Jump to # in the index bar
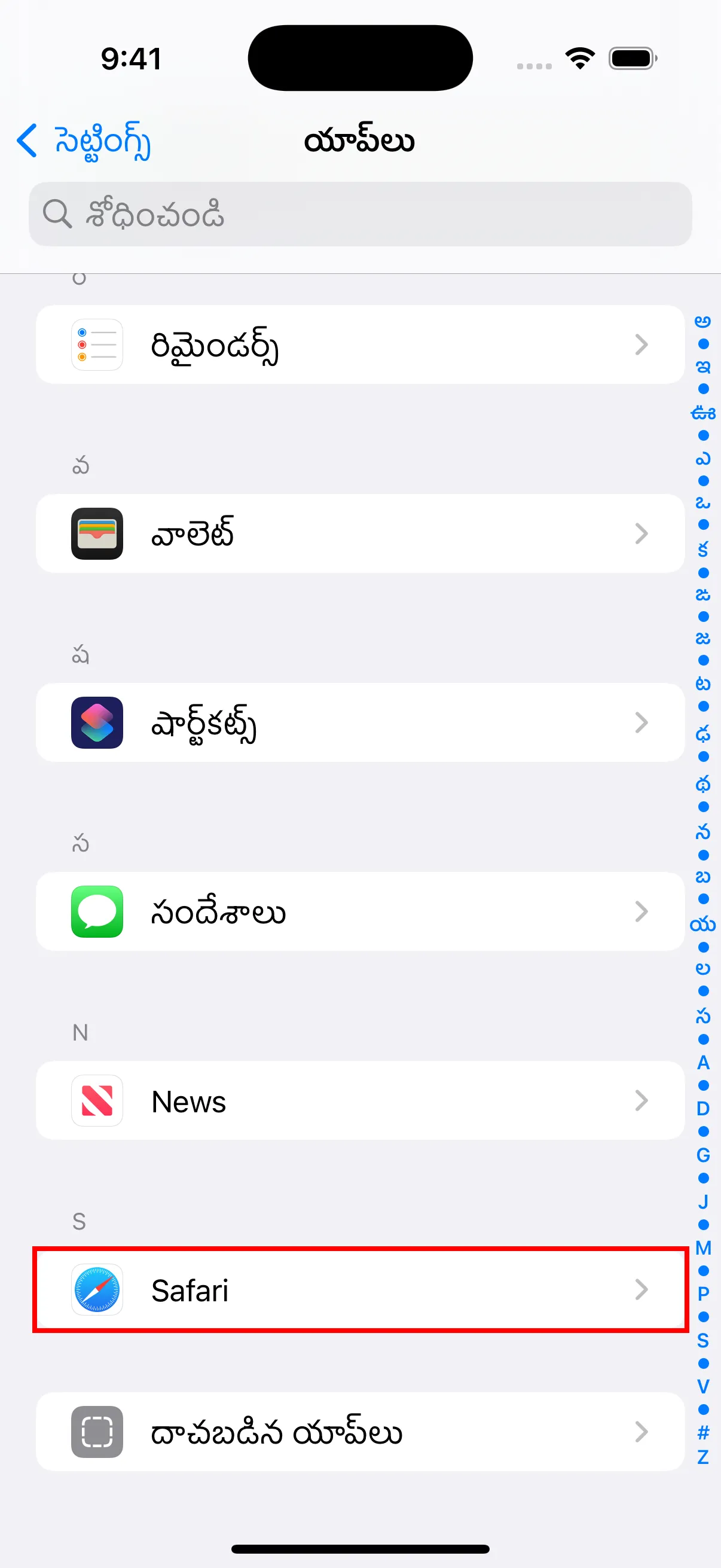 click(x=703, y=1433)
